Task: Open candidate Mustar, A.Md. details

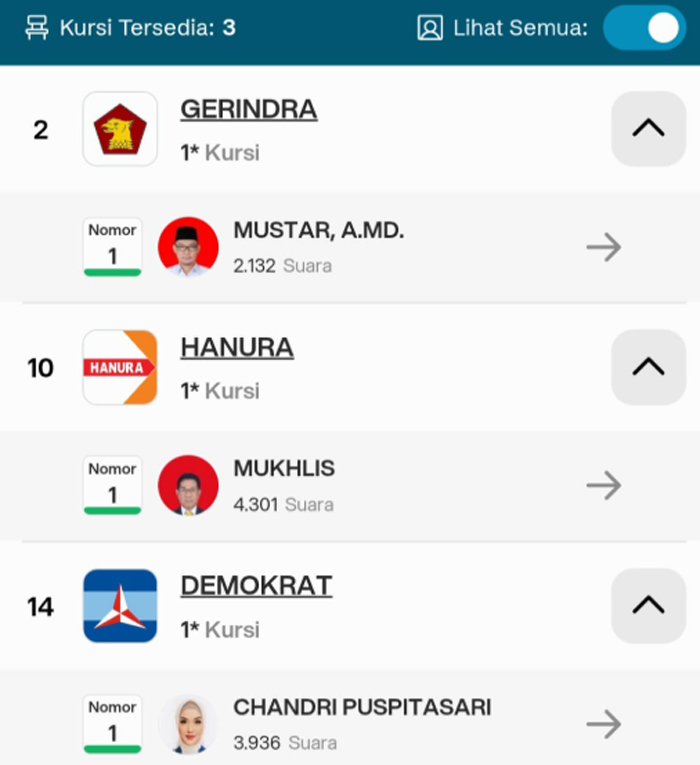Action: [604, 247]
